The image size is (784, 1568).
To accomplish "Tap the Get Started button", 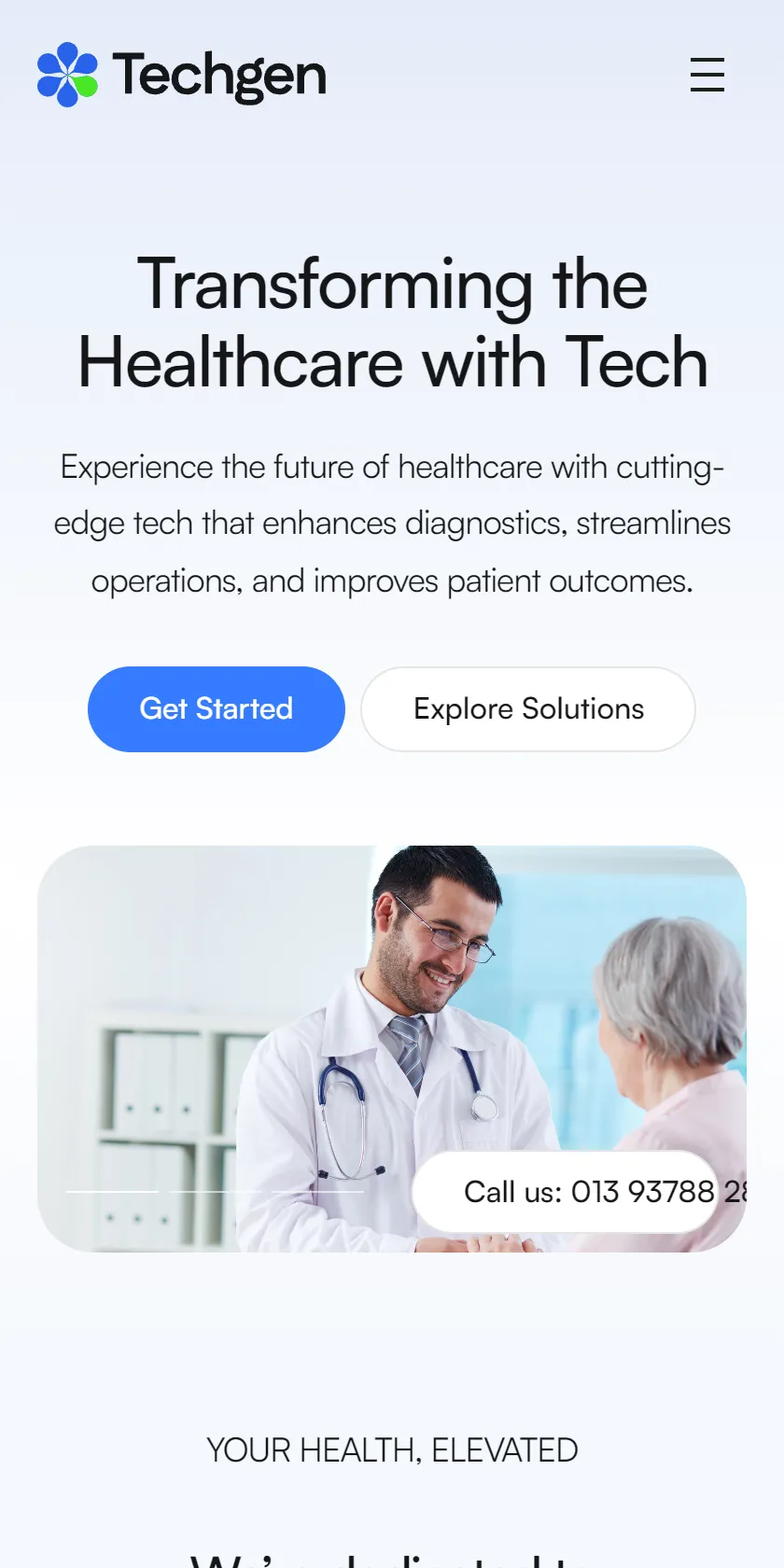I will coord(217,709).
